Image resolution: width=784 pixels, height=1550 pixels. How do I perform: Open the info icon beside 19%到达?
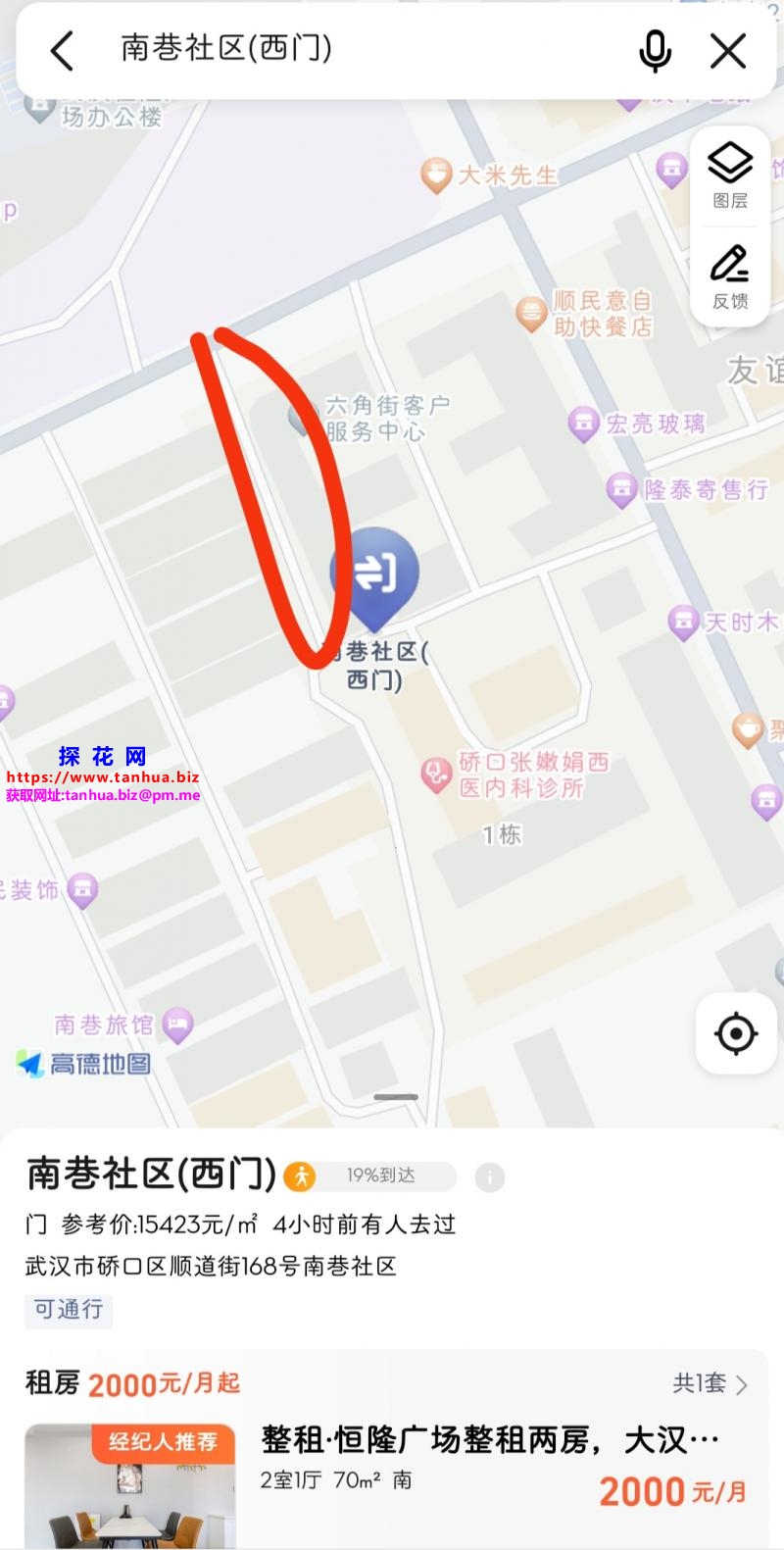490,1176
